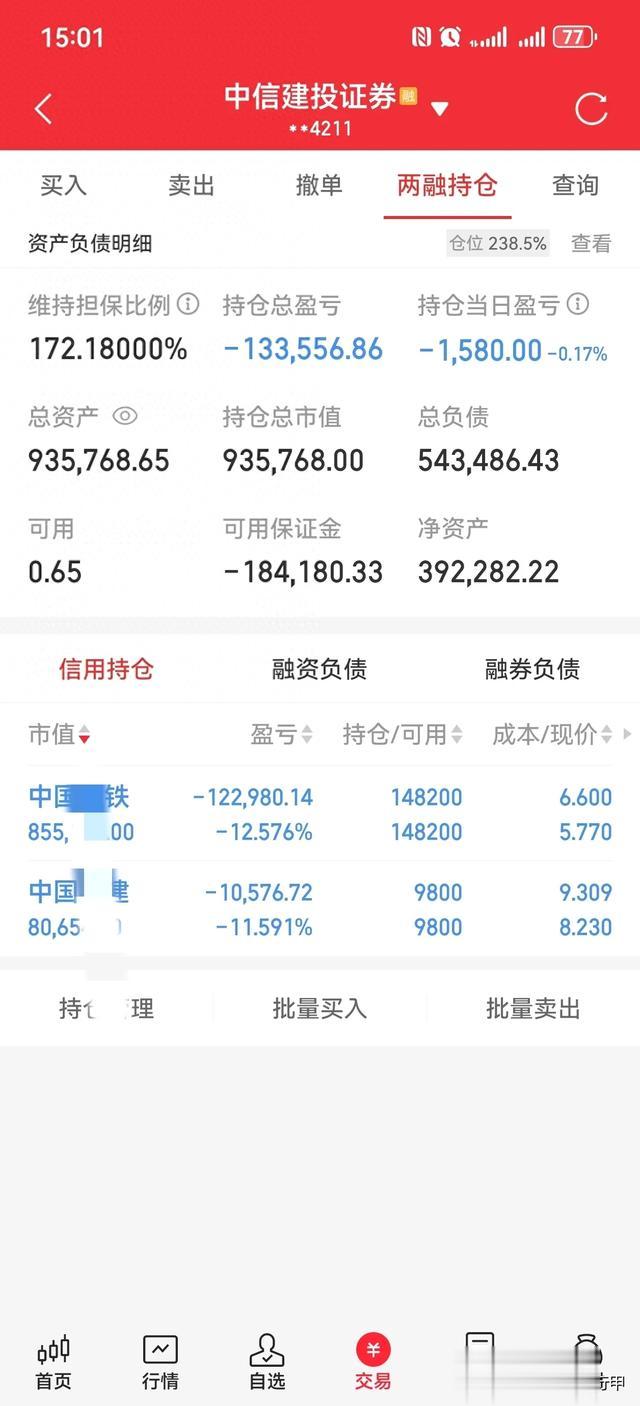Go back using the top-left arrow
Screen dimensions: 640x1406
[43, 109]
